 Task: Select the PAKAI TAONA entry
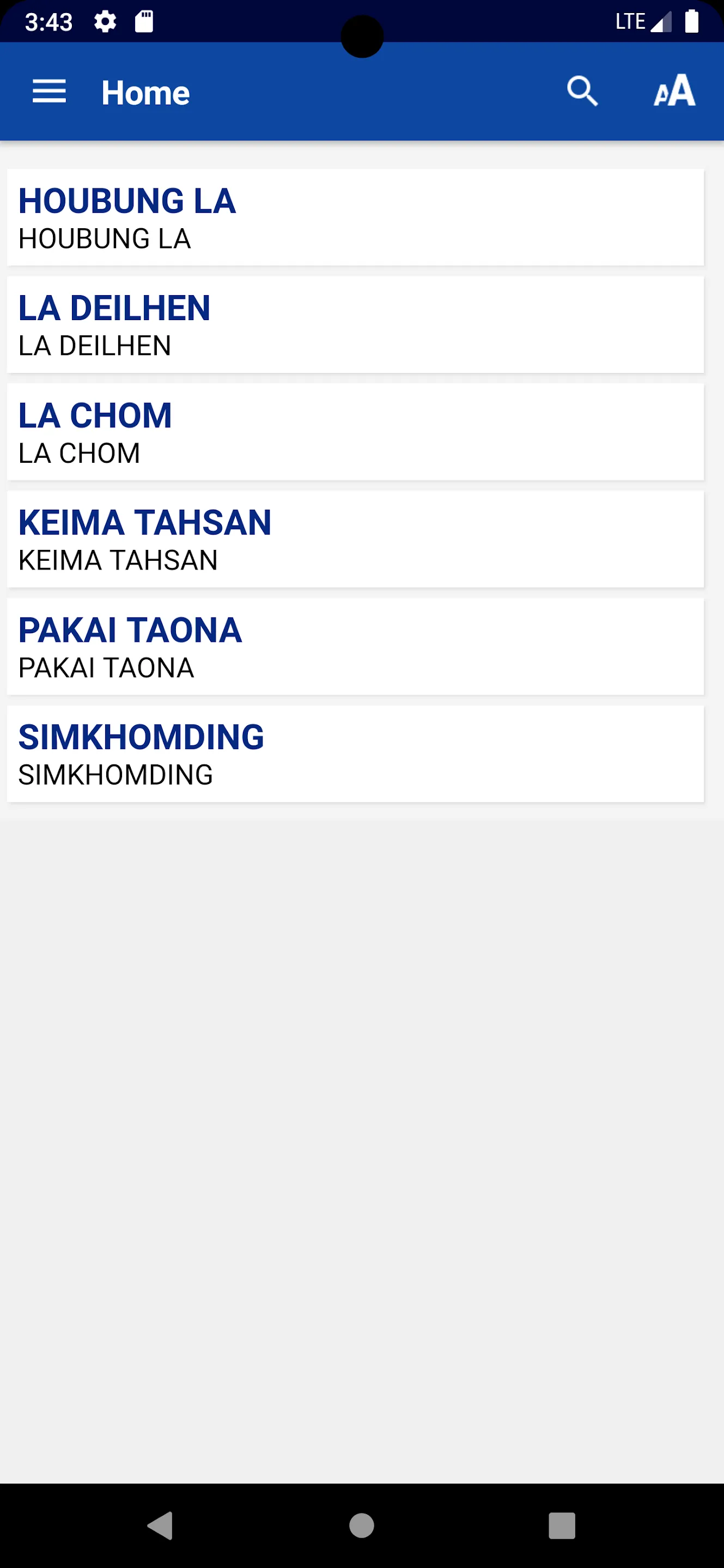coord(355,646)
